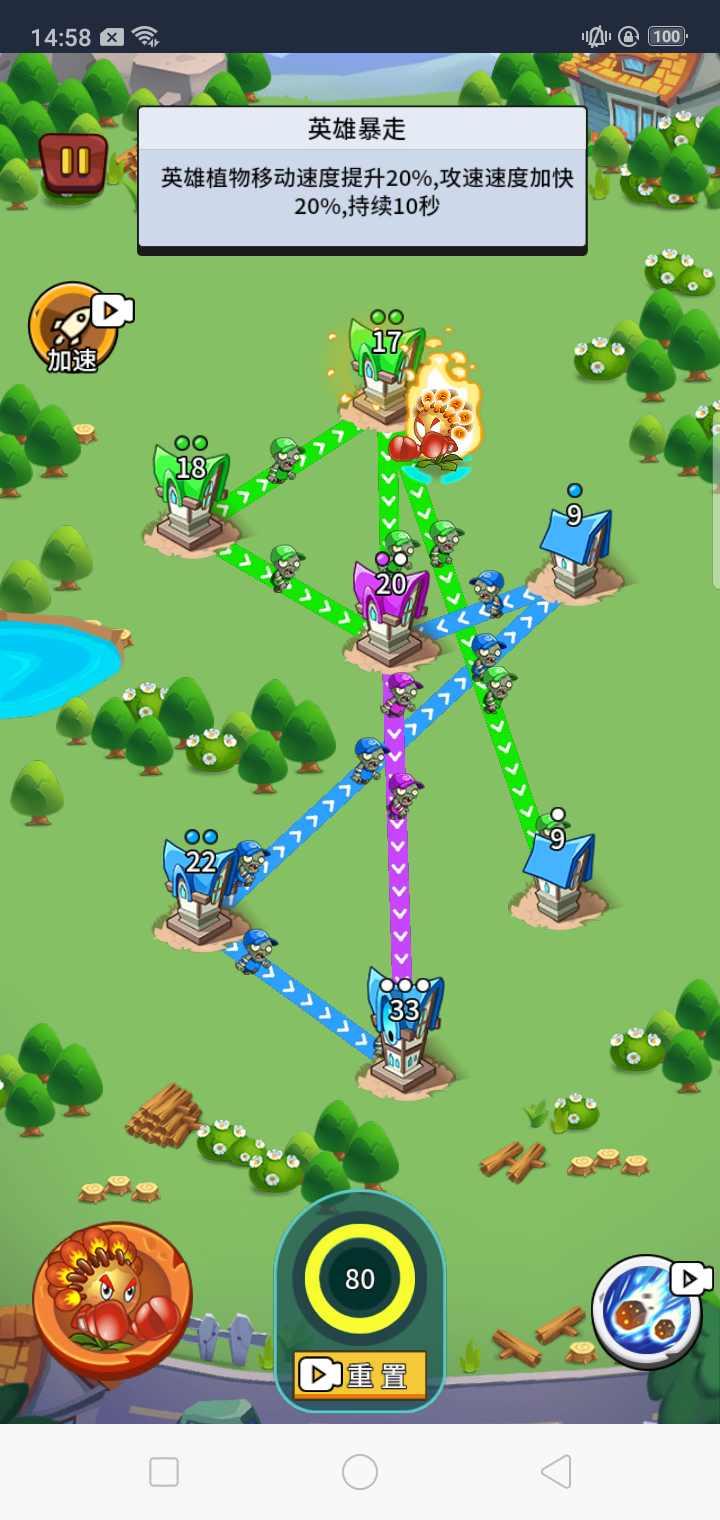Select the green tower with 18 troops
The height and width of the screenshot is (1520, 720).
click(x=190, y=497)
